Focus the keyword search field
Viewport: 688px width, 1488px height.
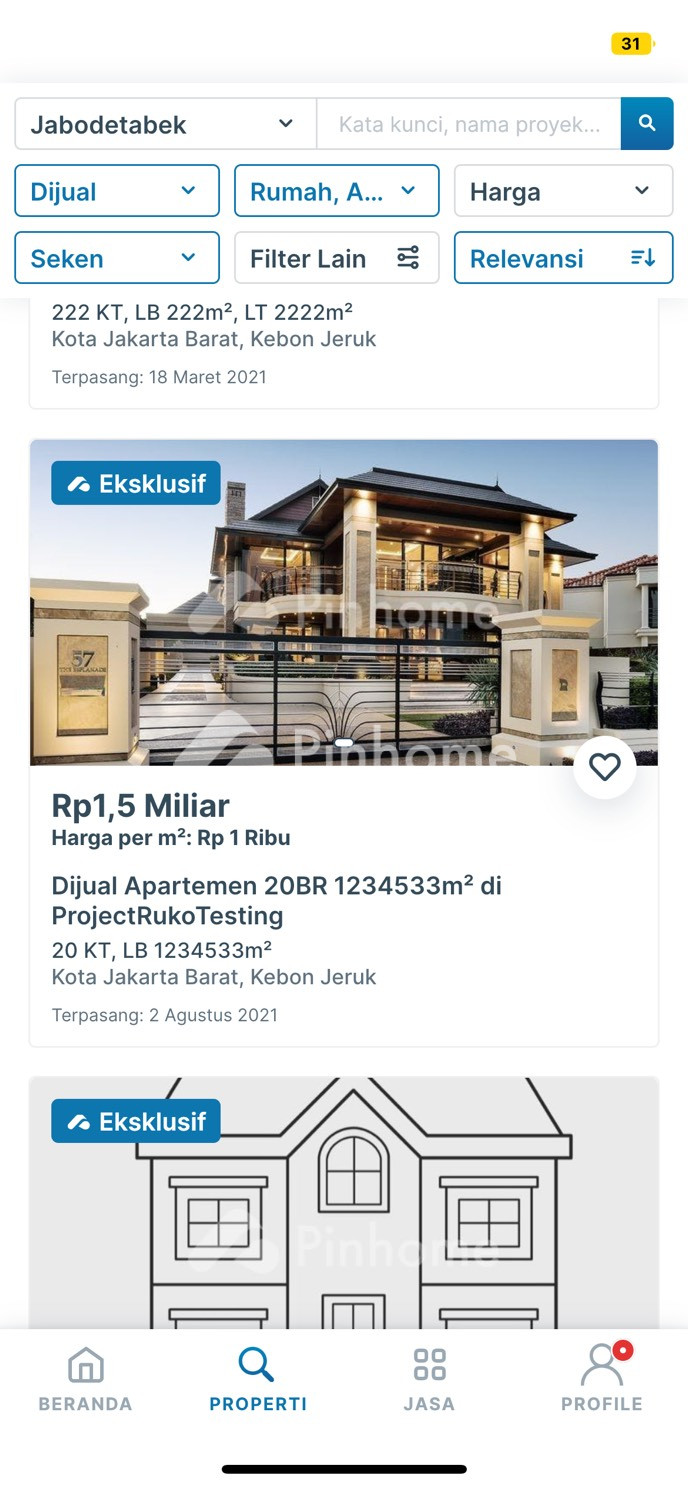pyautogui.click(x=468, y=124)
